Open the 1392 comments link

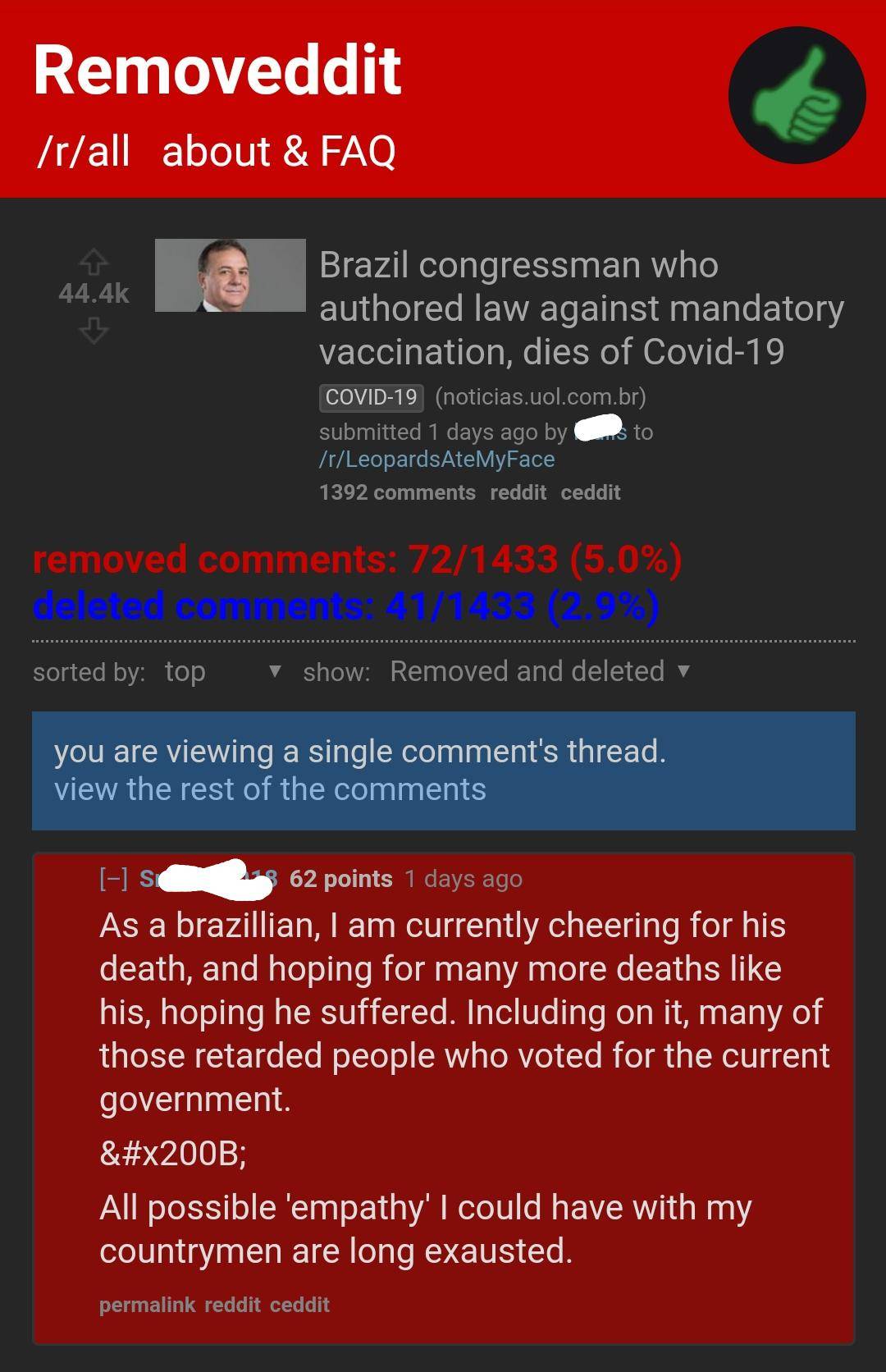click(397, 492)
